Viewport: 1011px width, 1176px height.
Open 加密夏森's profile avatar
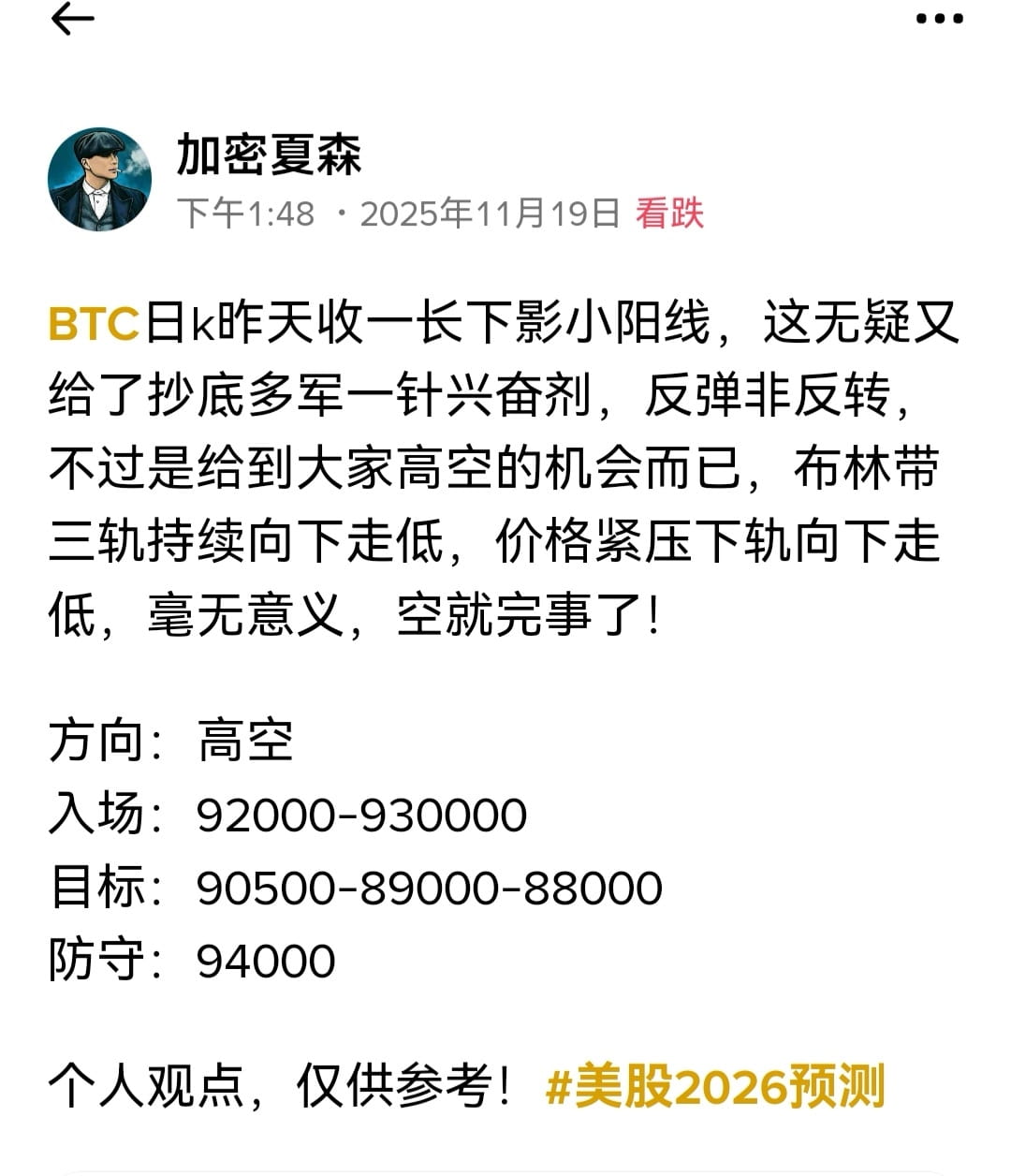(x=99, y=179)
